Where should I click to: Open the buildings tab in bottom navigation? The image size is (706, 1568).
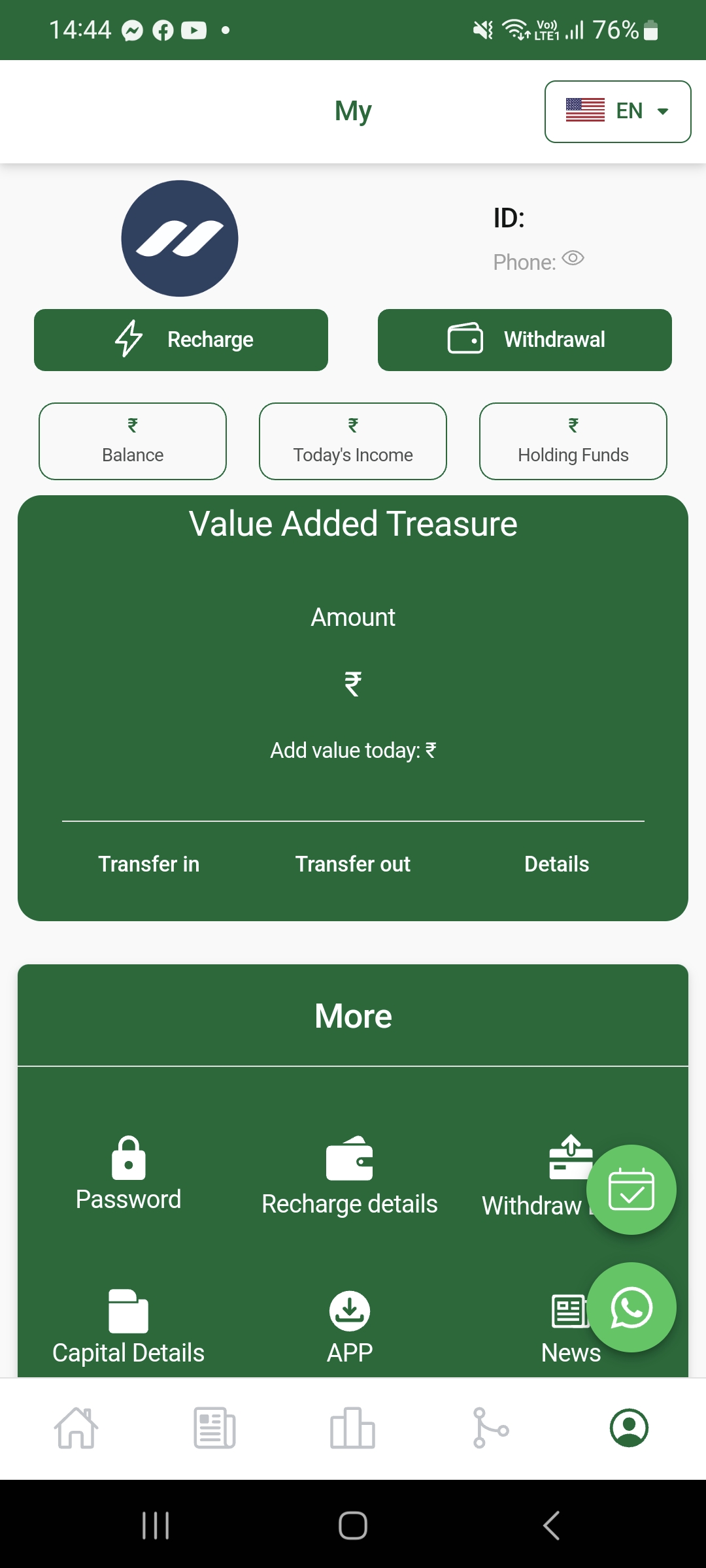(352, 1428)
